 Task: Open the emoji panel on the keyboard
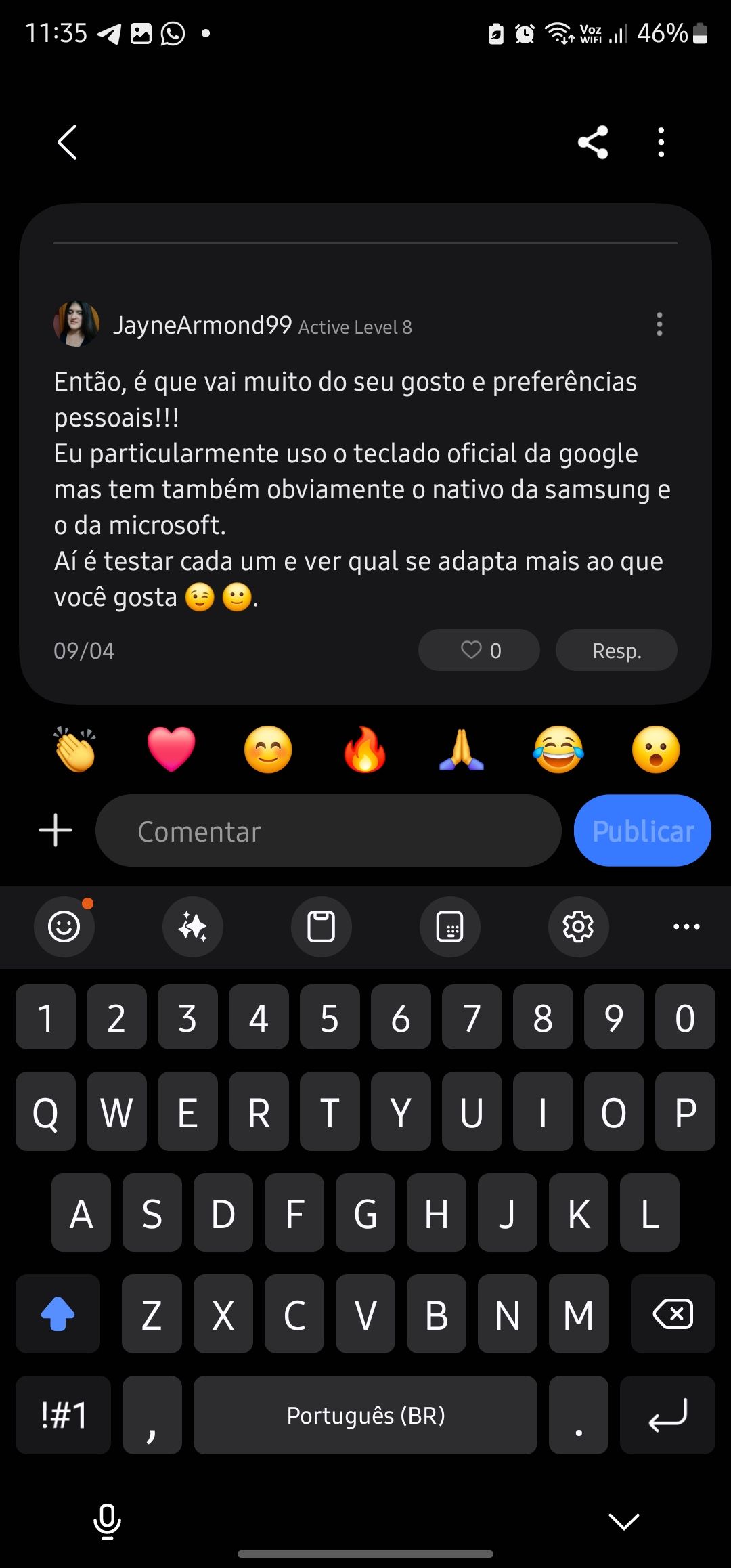64,927
